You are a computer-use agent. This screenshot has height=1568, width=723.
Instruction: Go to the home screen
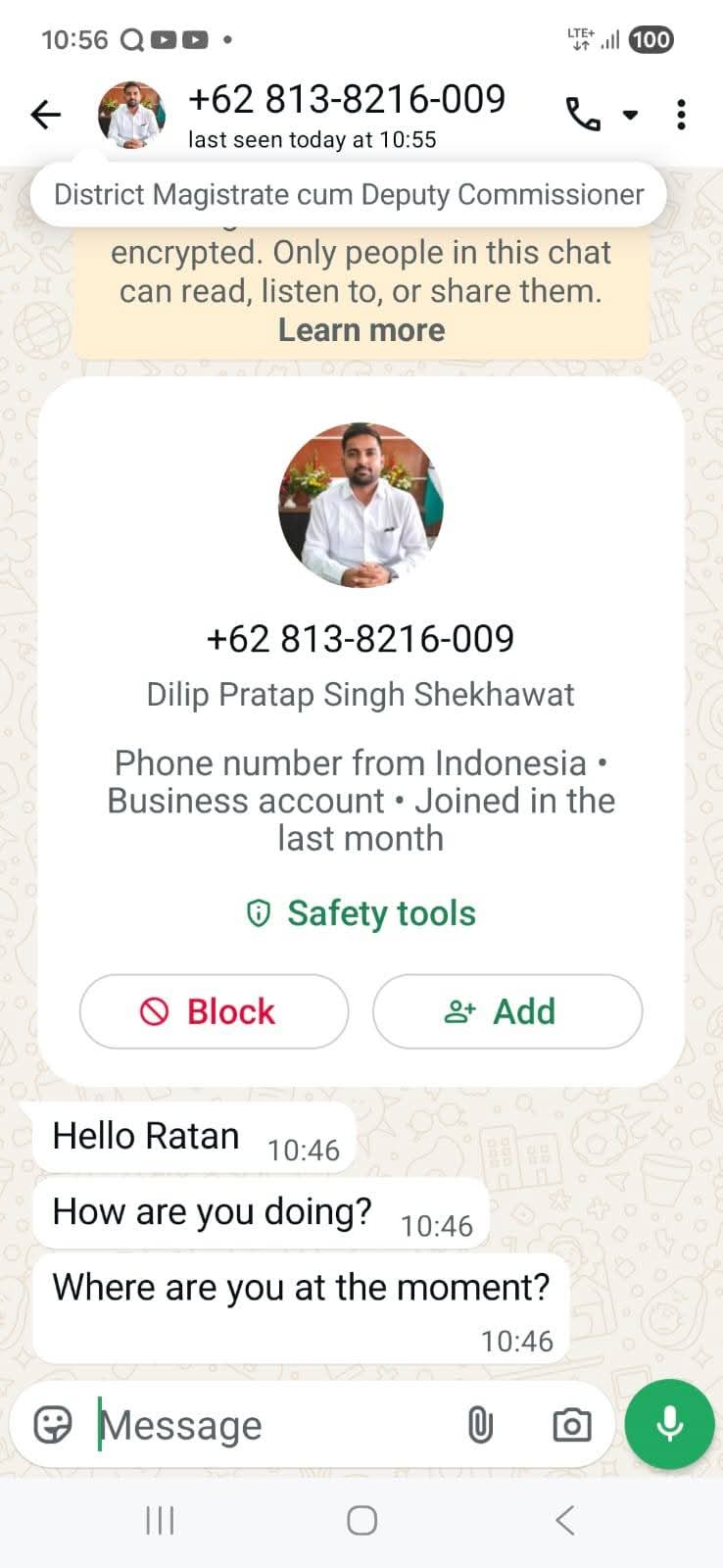click(361, 1520)
